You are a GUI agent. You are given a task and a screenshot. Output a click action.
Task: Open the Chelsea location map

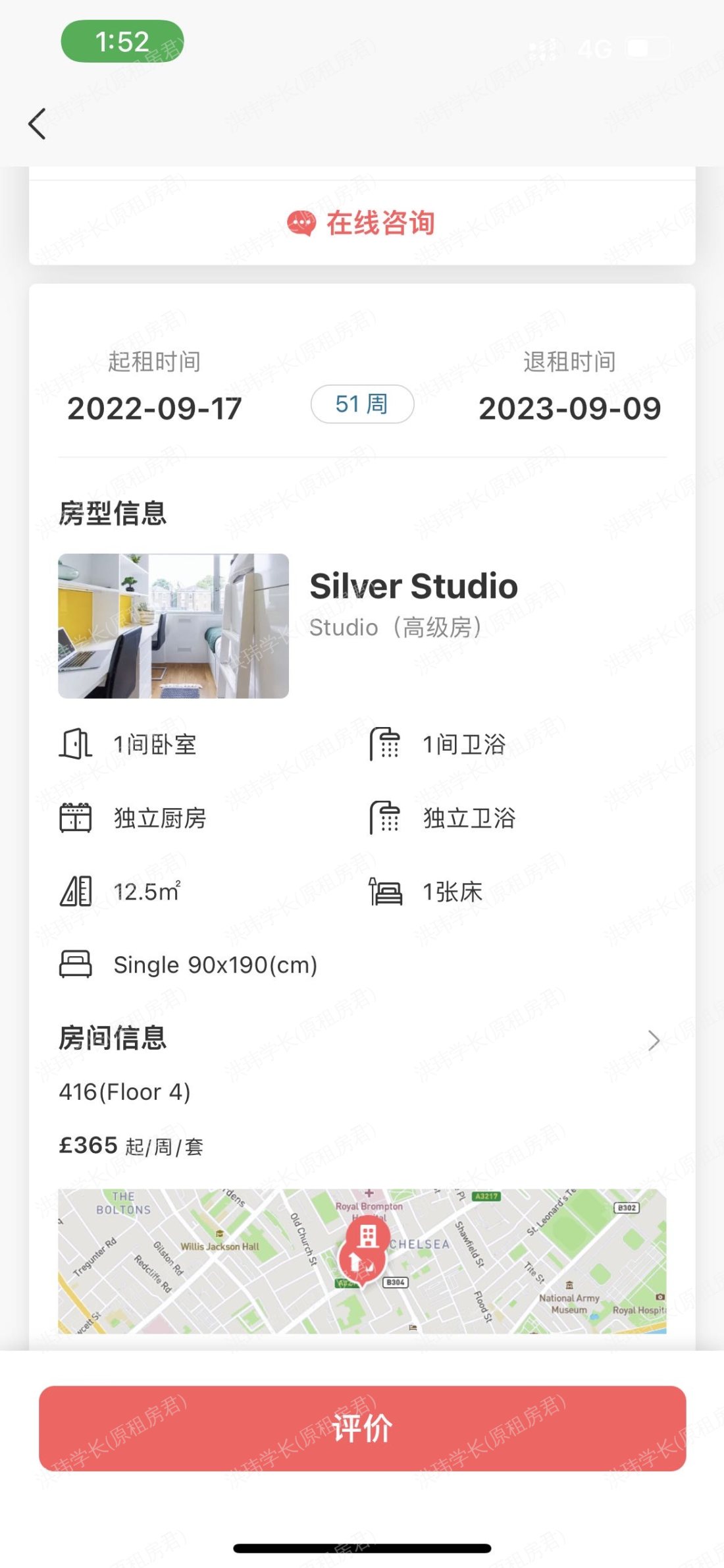tap(362, 1260)
